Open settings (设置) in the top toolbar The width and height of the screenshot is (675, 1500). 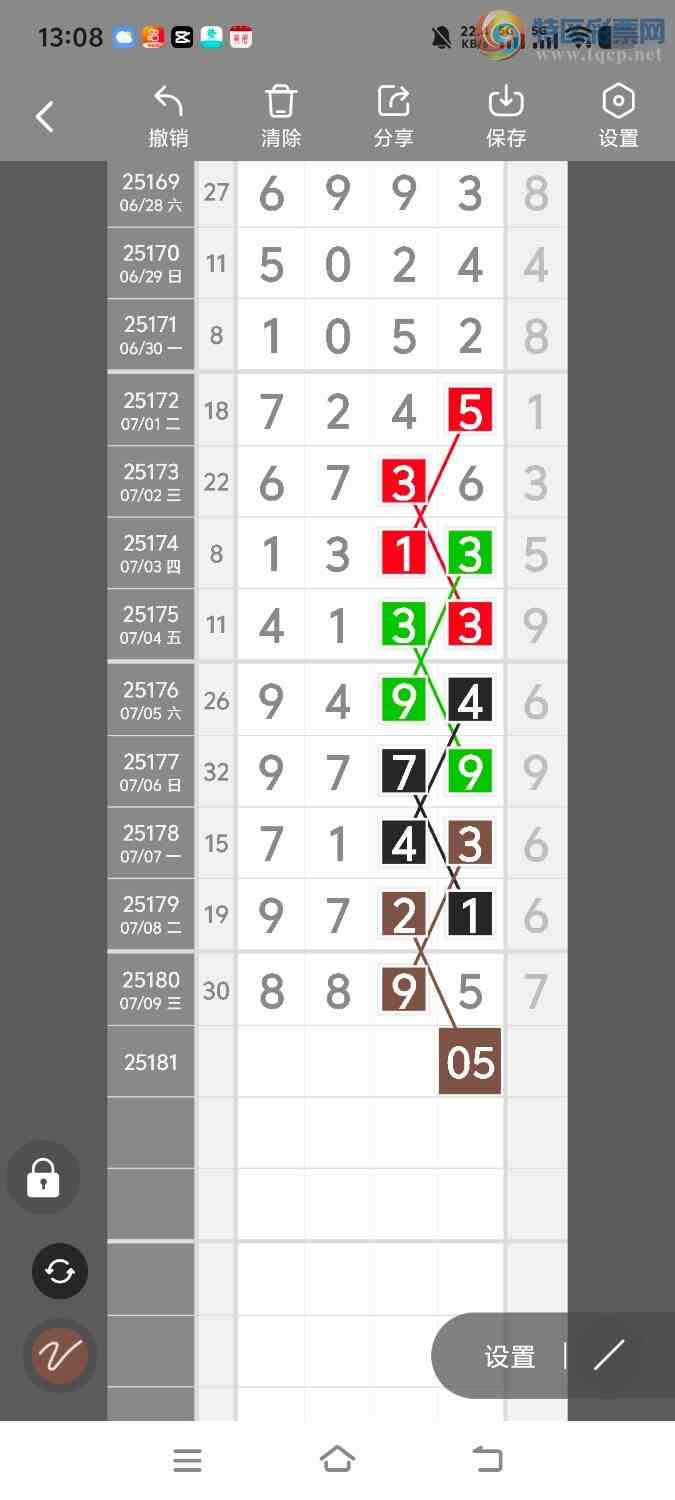[618, 117]
